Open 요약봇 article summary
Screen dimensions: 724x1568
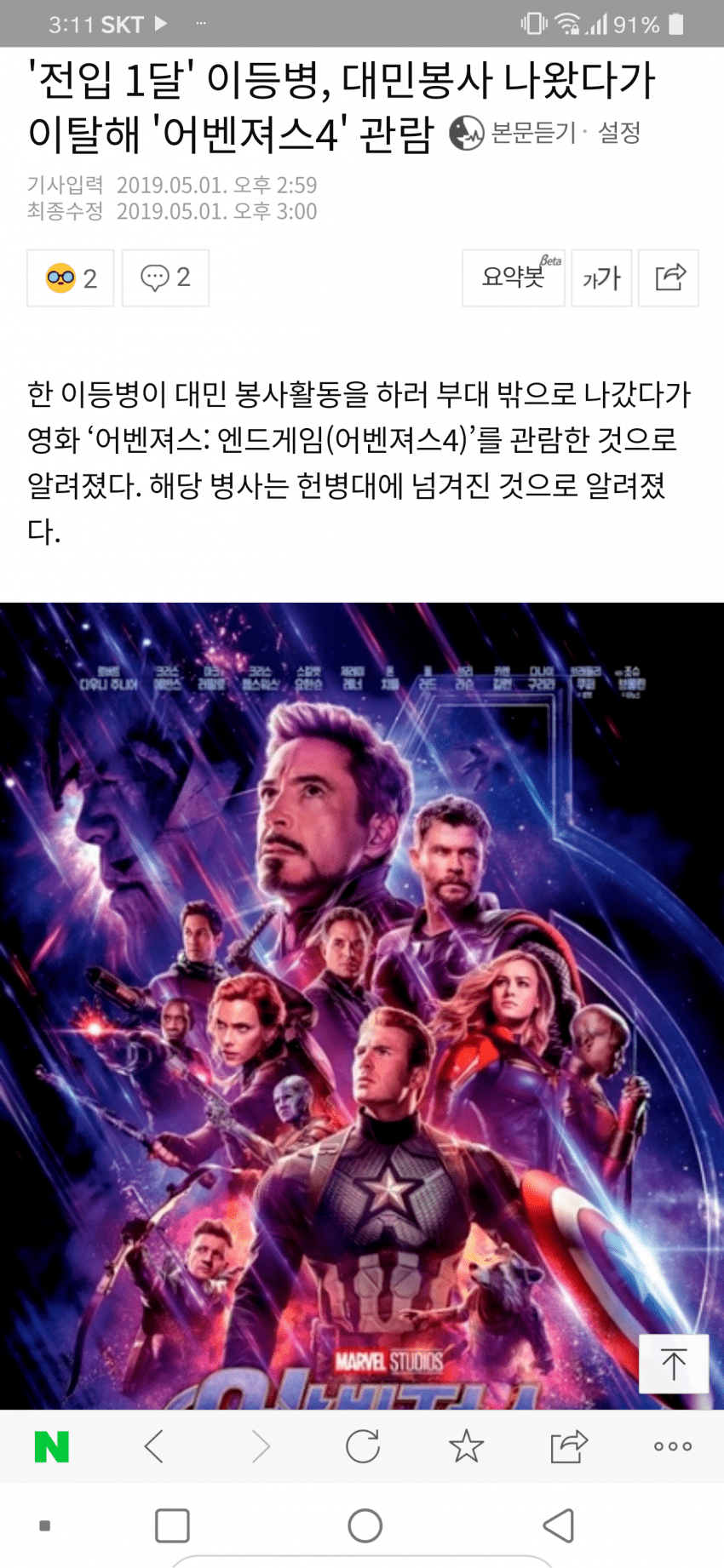pyautogui.click(x=513, y=278)
